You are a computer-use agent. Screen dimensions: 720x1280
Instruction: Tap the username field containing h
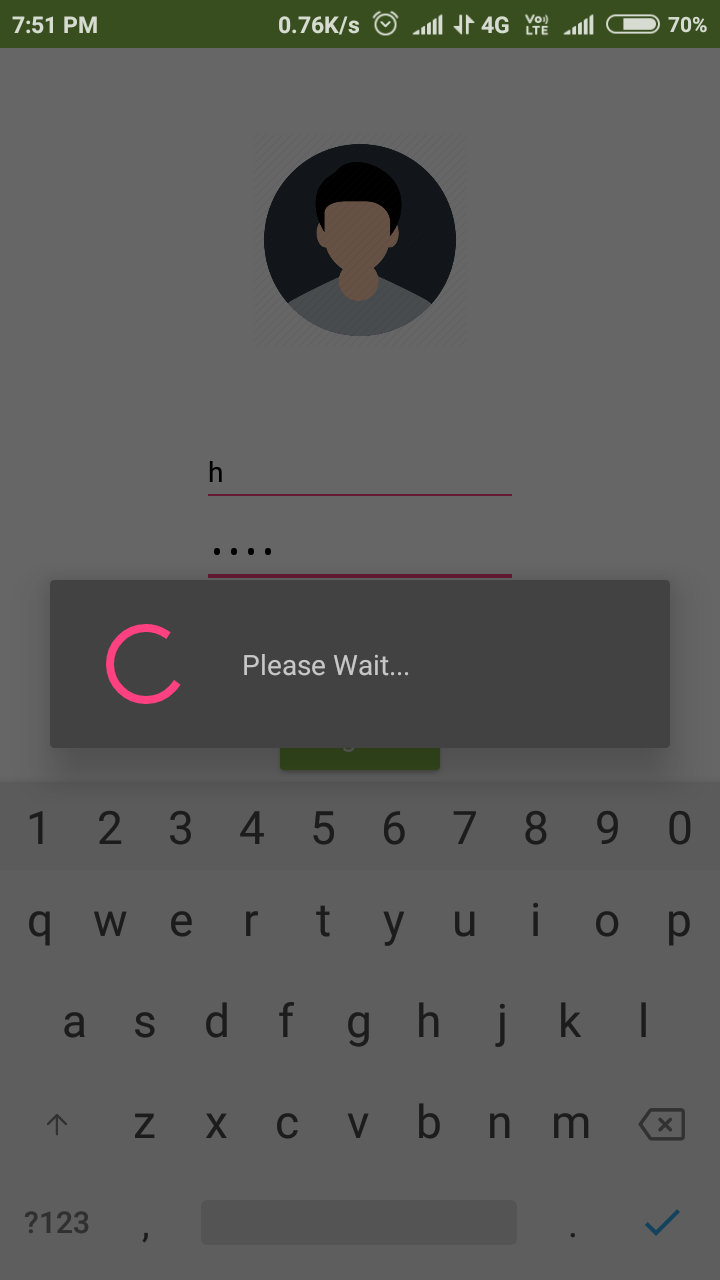[360, 472]
